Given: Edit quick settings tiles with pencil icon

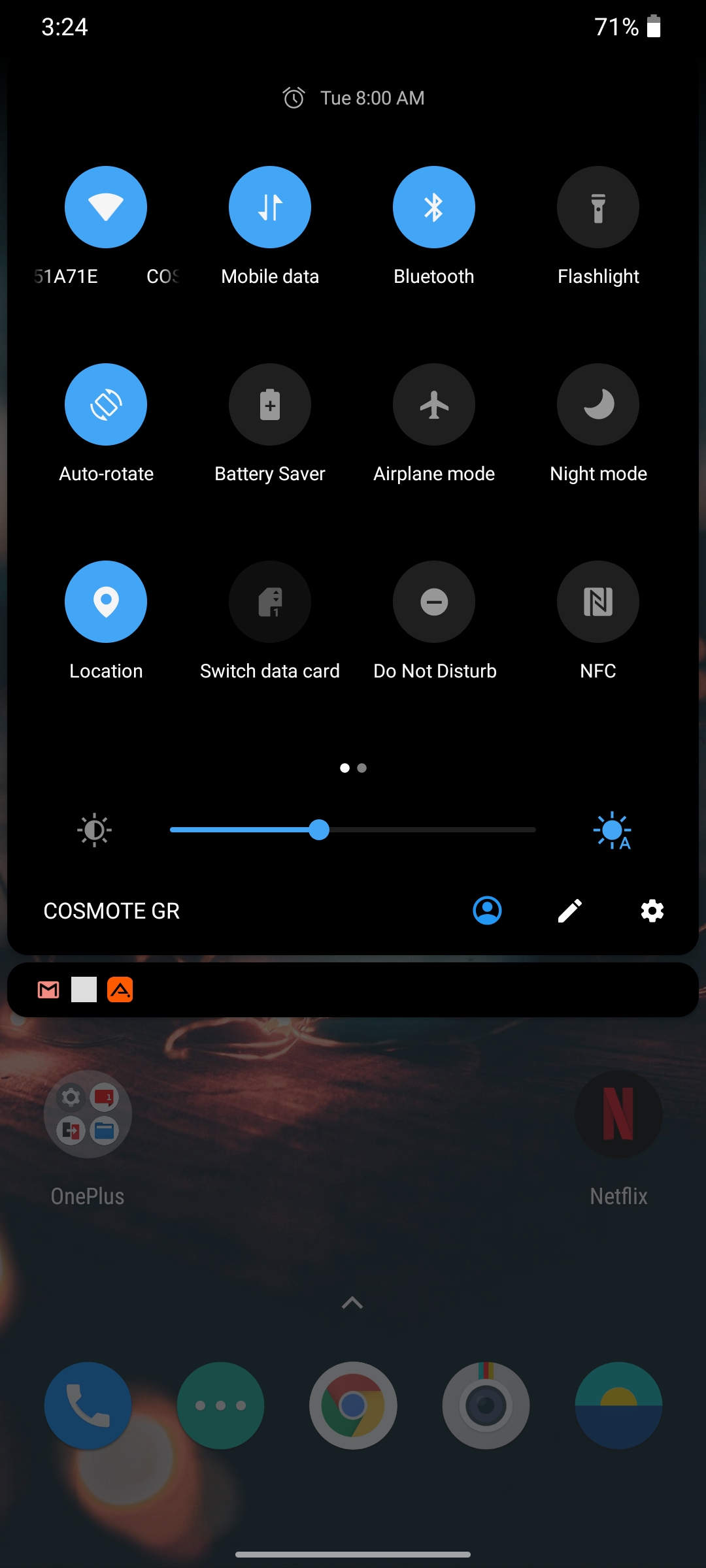Looking at the screenshot, I should [569, 910].
